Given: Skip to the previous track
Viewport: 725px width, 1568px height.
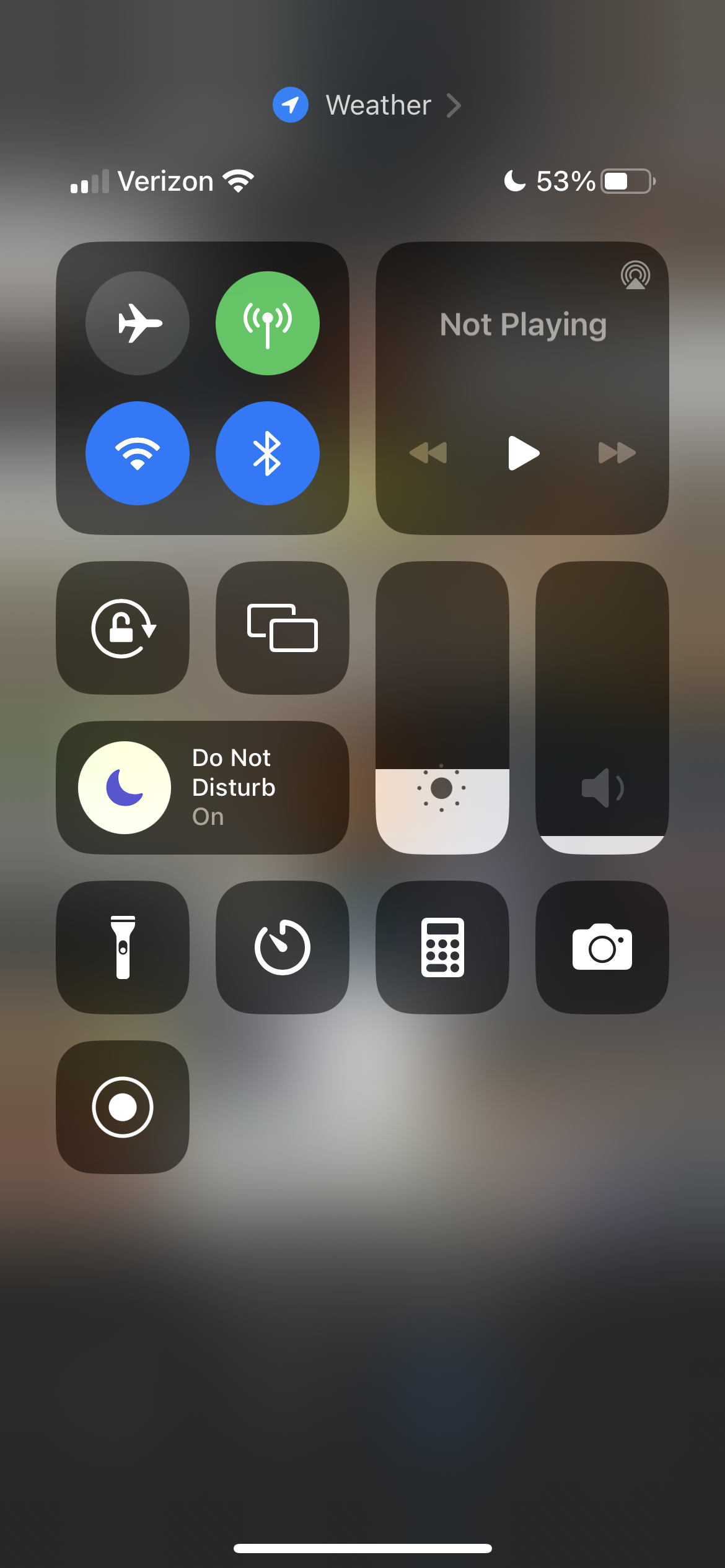Looking at the screenshot, I should (x=428, y=453).
